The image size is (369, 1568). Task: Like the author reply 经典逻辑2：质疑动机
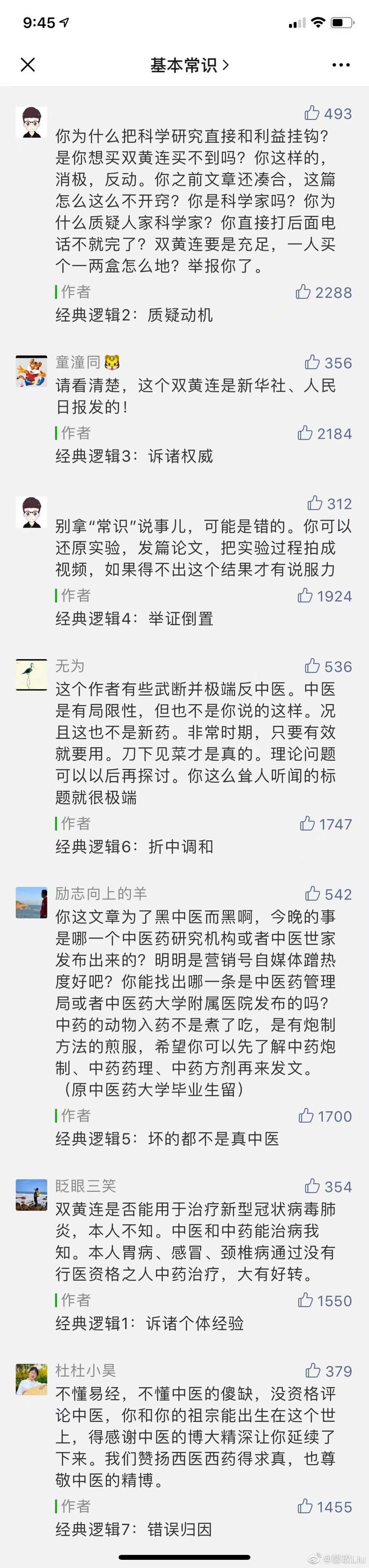pos(303,292)
